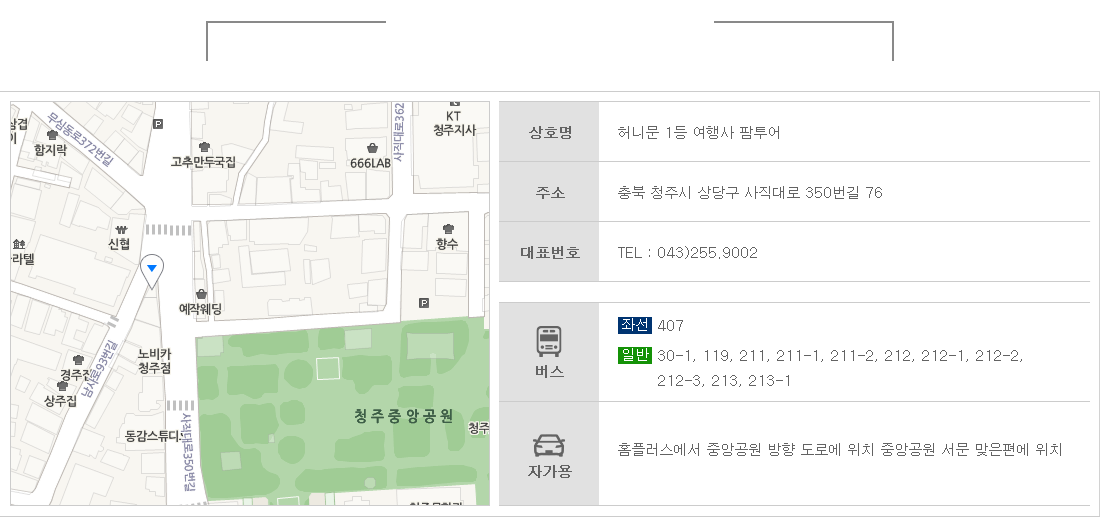
Task: Open the map showing 청주중앙공원
Action: pyautogui.click(x=403, y=415)
